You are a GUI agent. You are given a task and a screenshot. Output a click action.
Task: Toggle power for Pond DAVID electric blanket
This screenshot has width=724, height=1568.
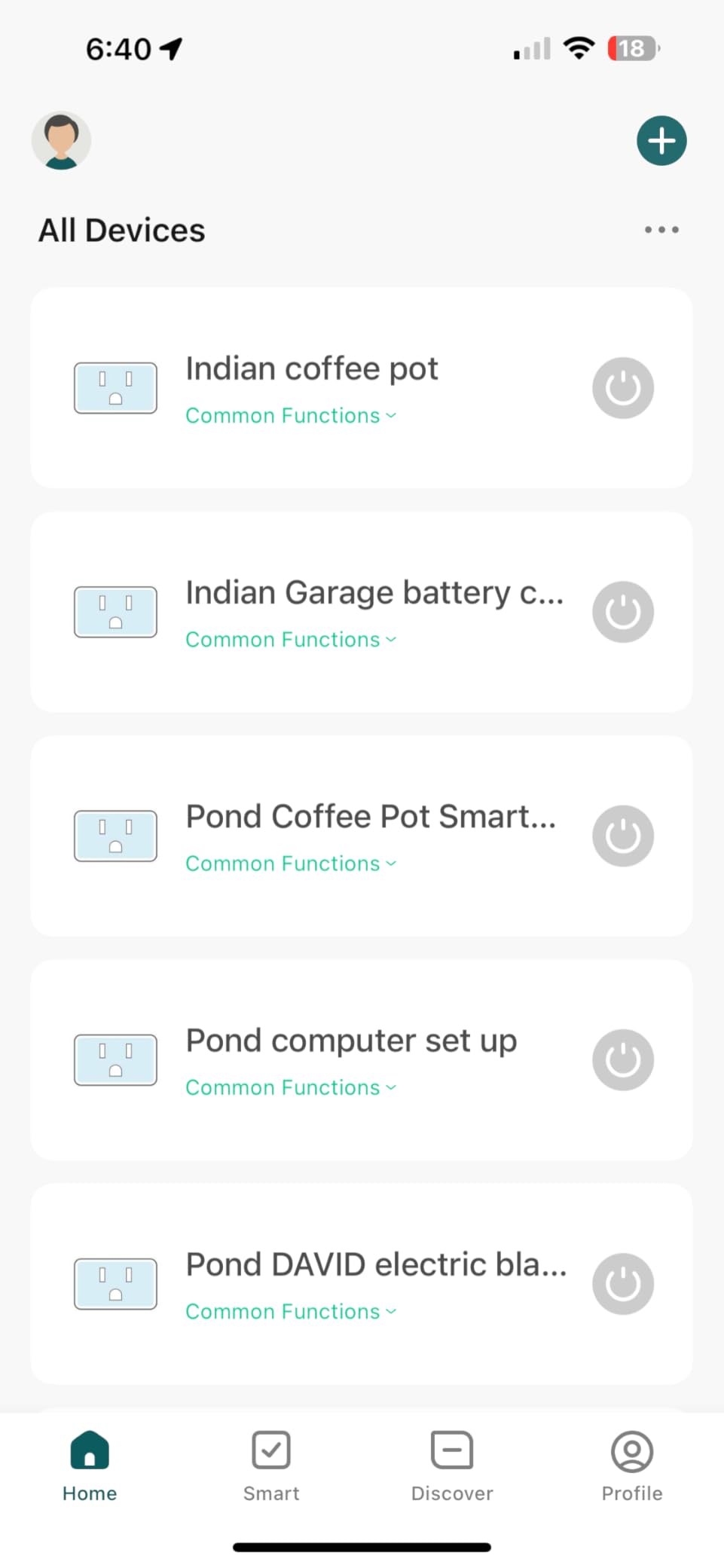coord(622,1283)
